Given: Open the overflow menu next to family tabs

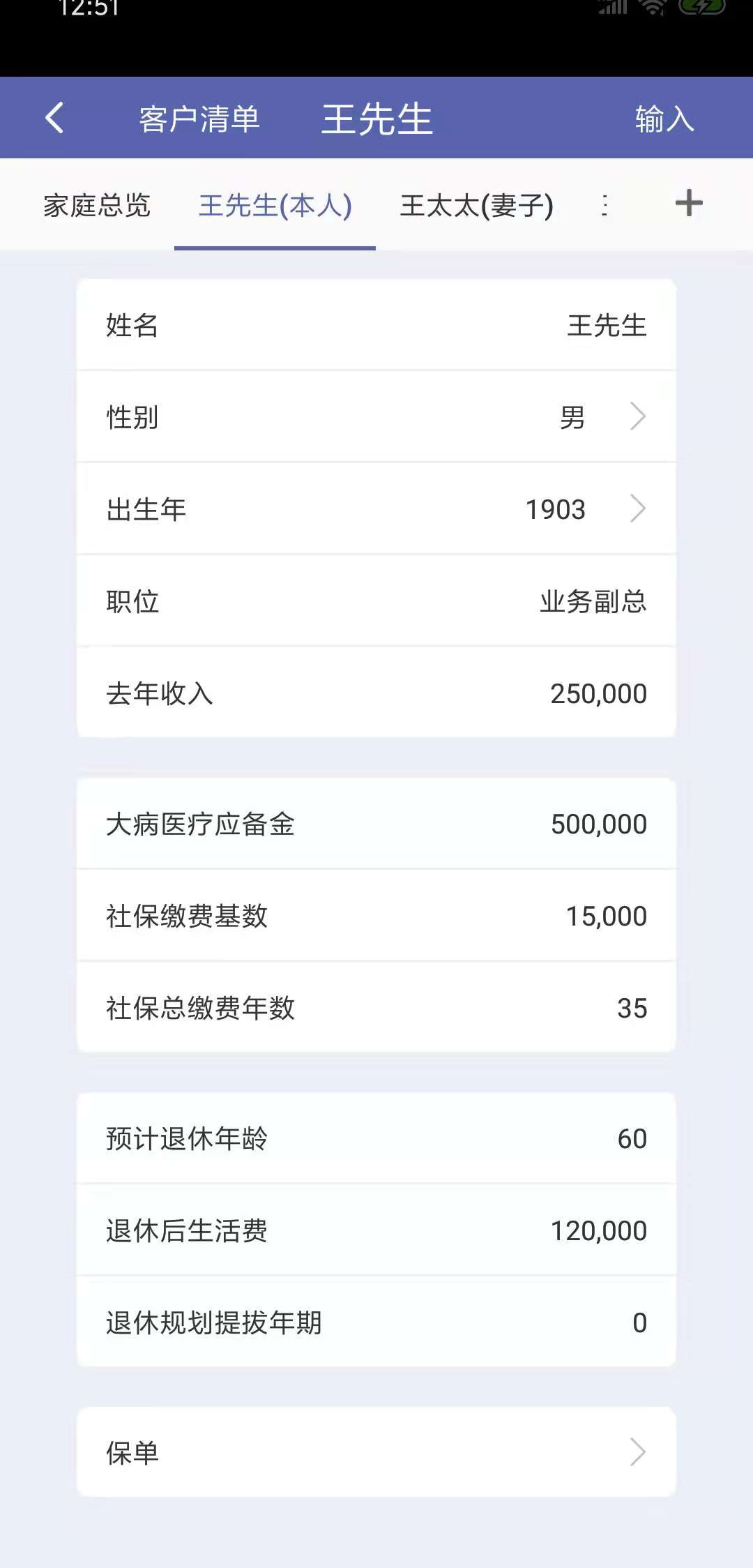Looking at the screenshot, I should (604, 206).
